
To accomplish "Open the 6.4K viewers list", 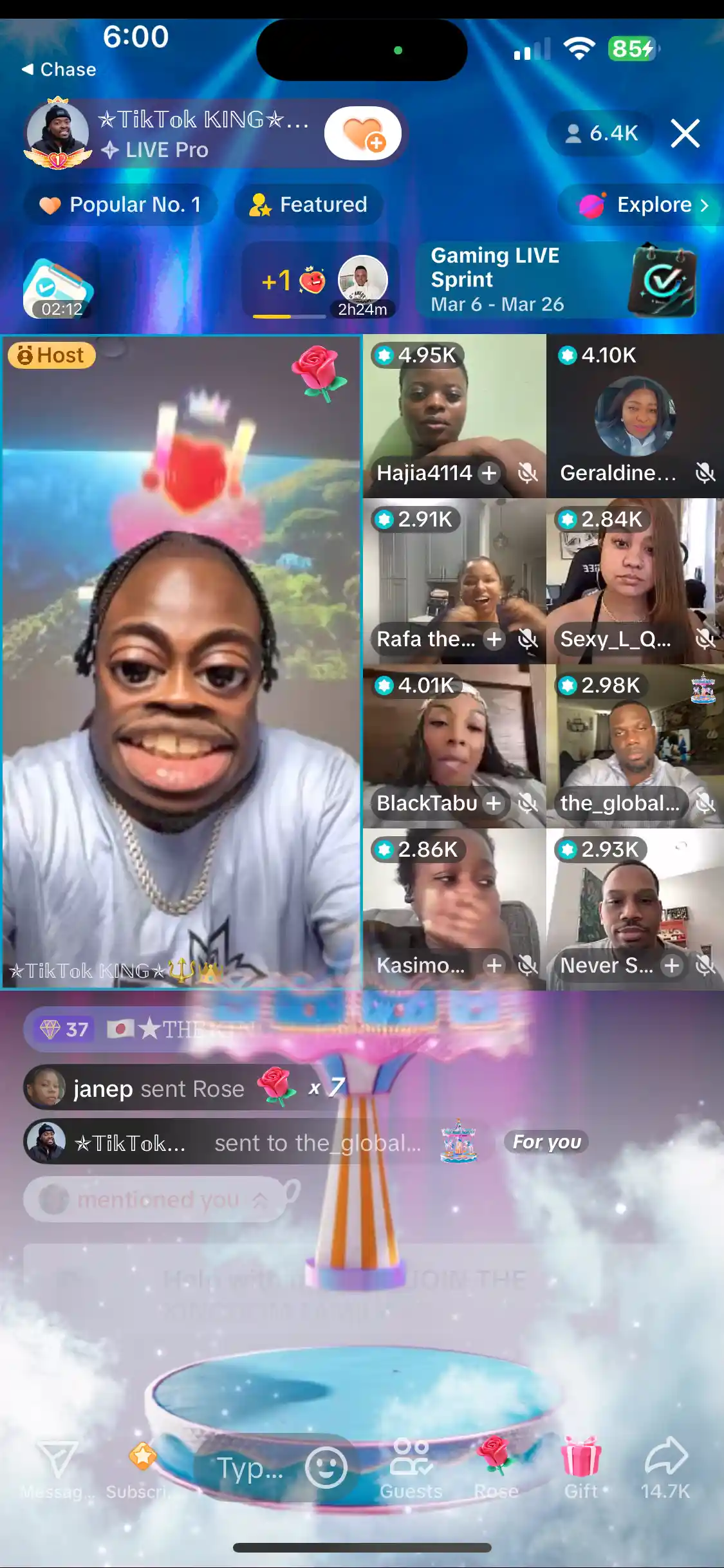I will [x=600, y=133].
